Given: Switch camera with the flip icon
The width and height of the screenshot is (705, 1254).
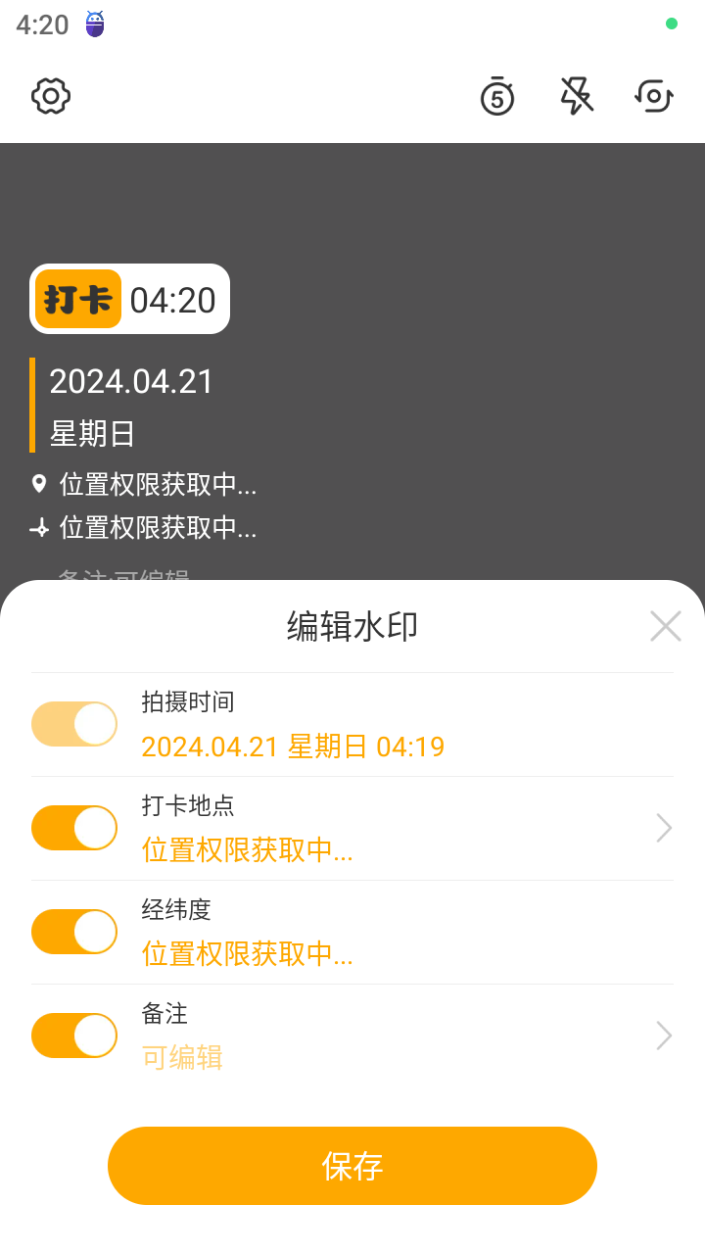Looking at the screenshot, I should (654, 96).
